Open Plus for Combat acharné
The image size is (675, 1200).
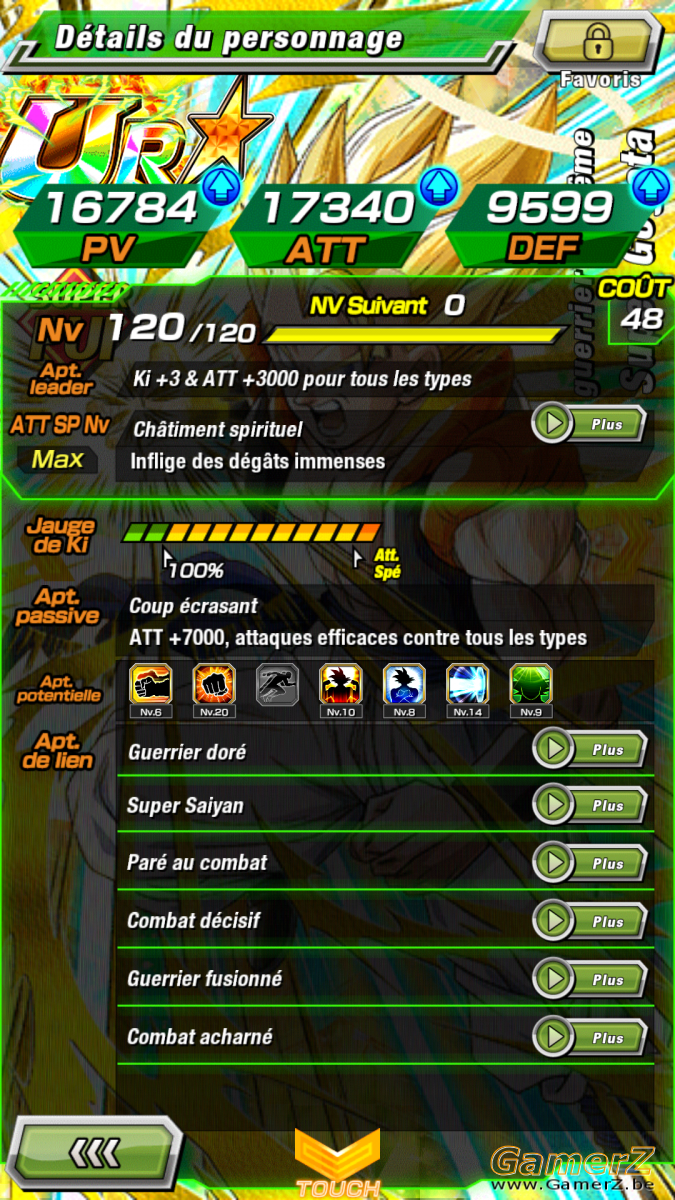coord(590,1038)
